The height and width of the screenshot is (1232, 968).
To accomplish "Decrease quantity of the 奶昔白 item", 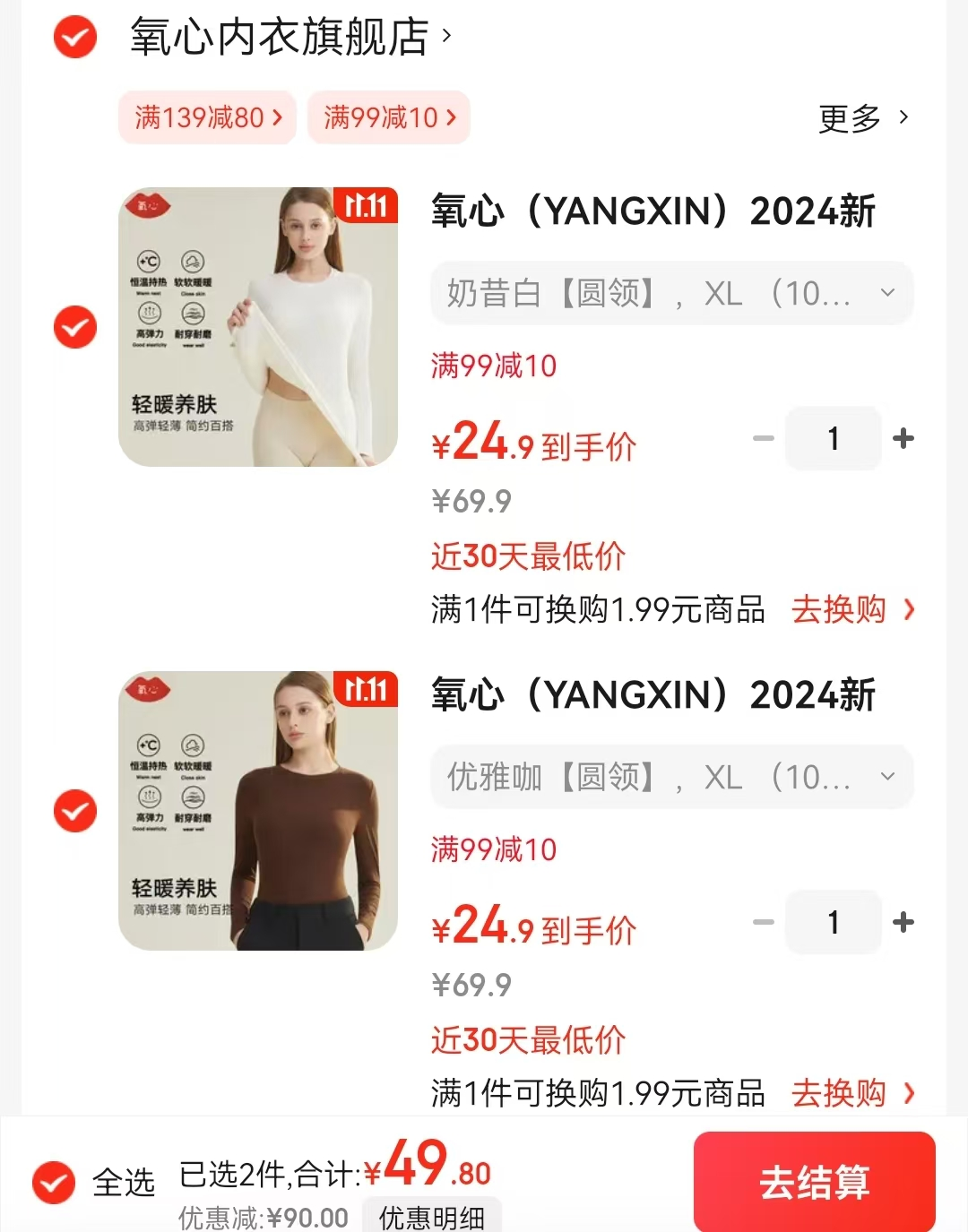I will [764, 438].
